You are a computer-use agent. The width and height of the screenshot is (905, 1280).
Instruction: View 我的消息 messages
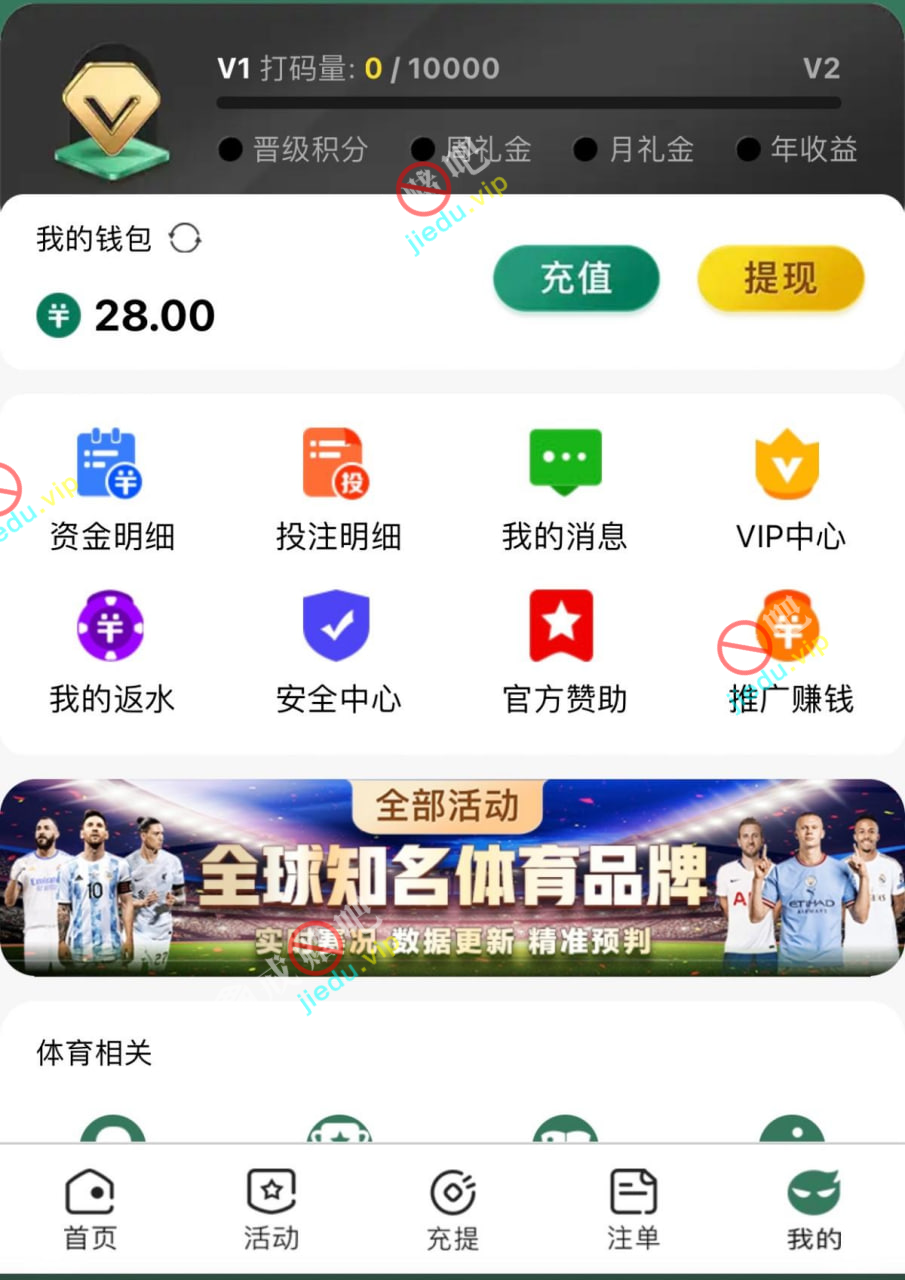tap(565, 490)
